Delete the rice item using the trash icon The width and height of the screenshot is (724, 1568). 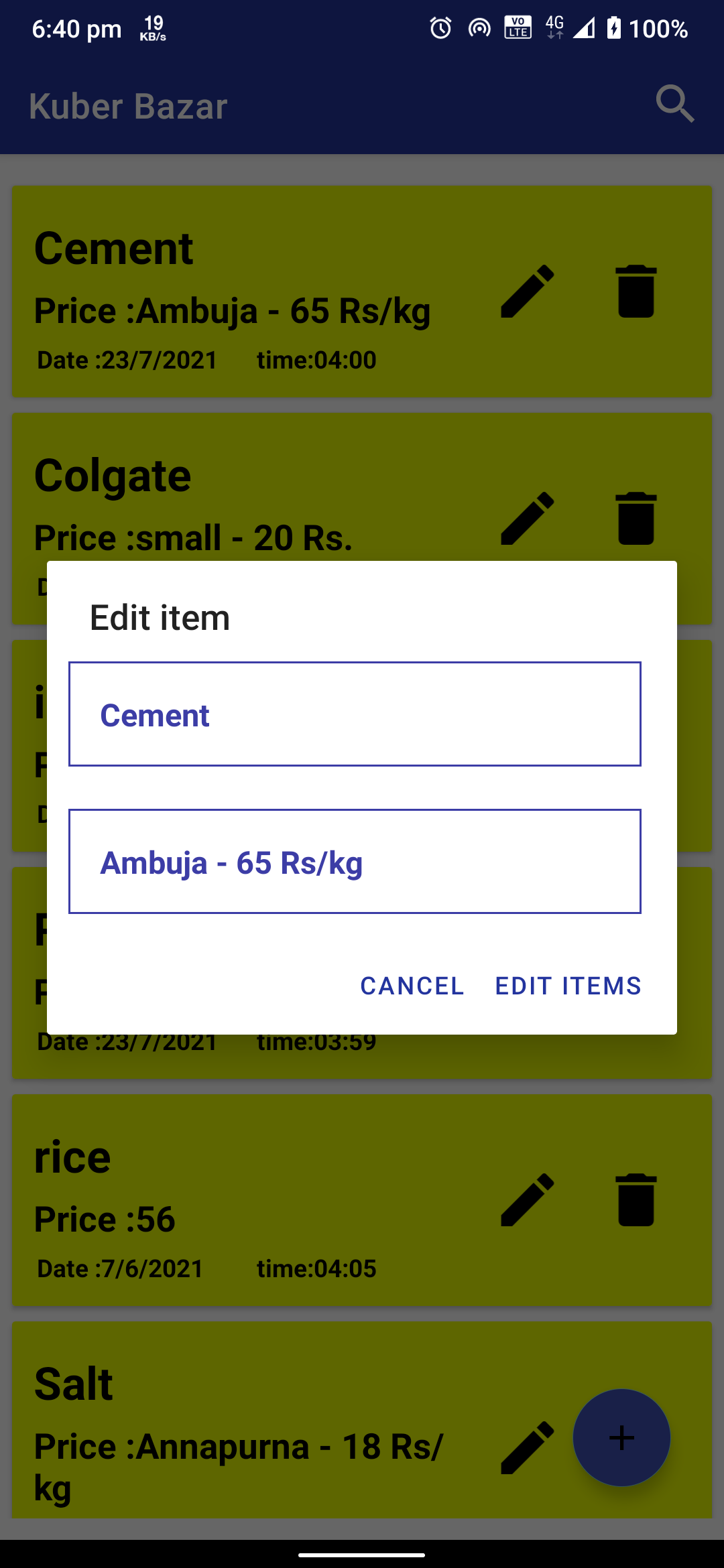(636, 1200)
